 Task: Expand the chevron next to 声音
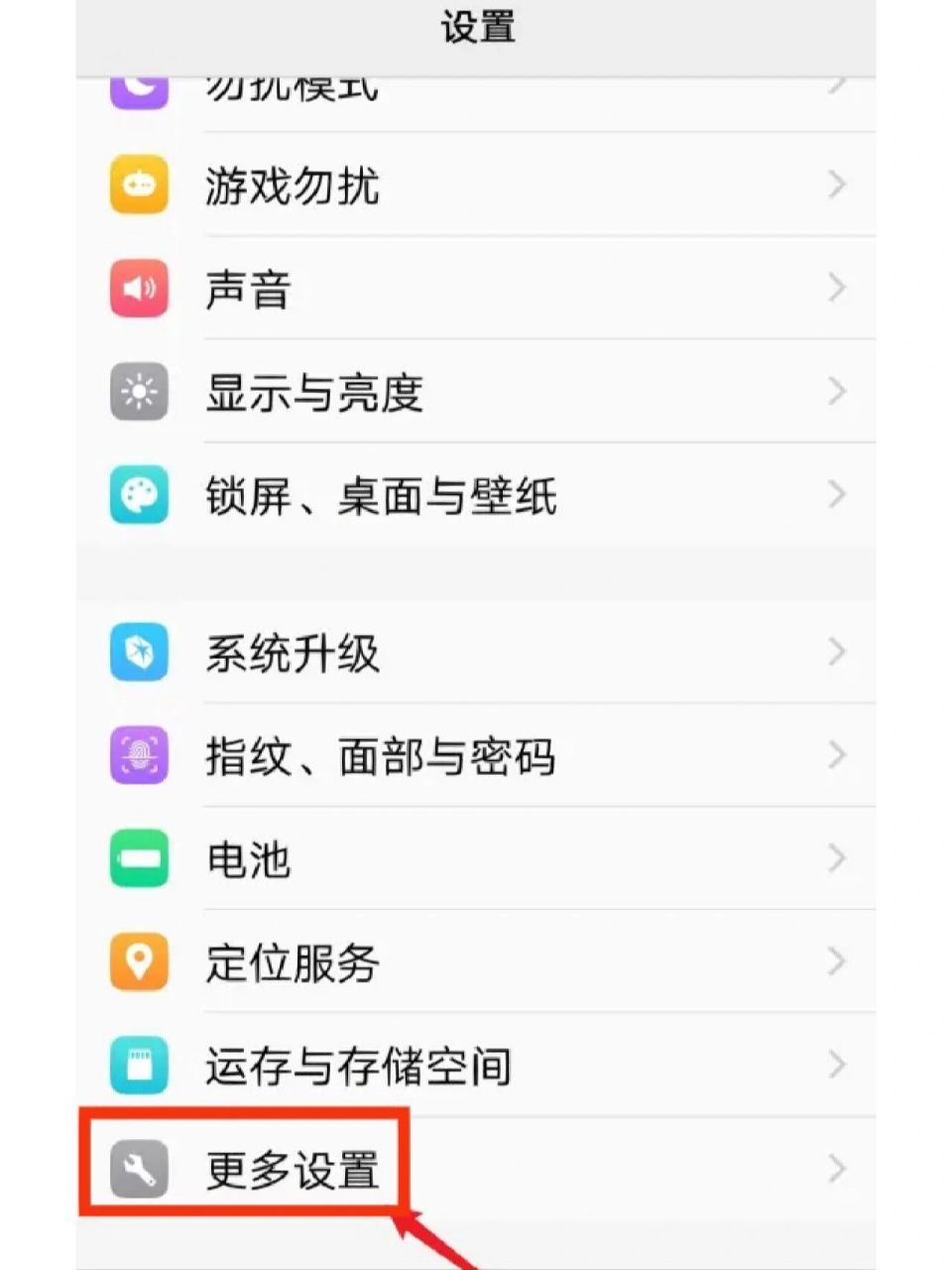click(x=836, y=289)
